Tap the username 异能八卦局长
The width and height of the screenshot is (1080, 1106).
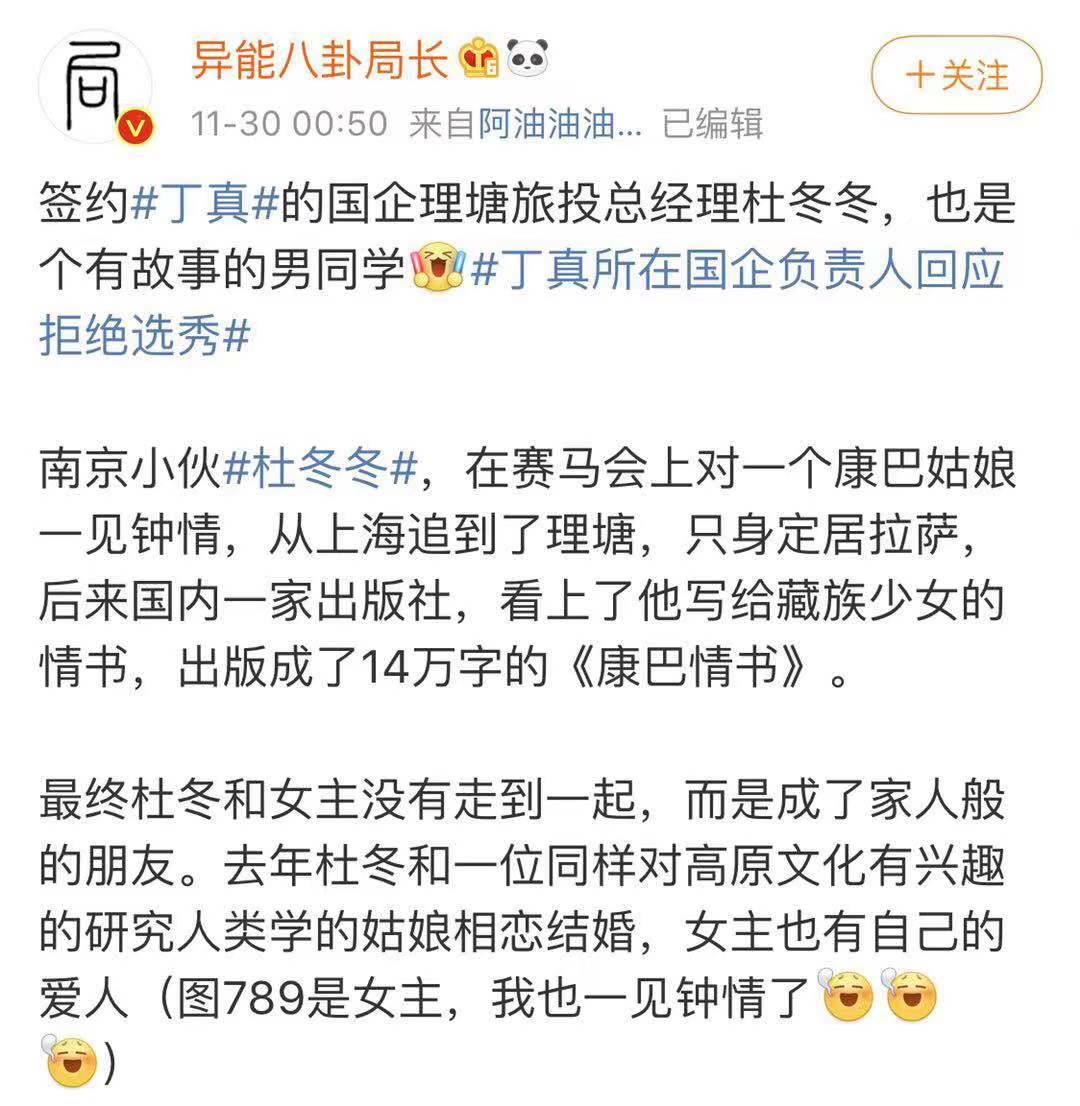[320, 61]
